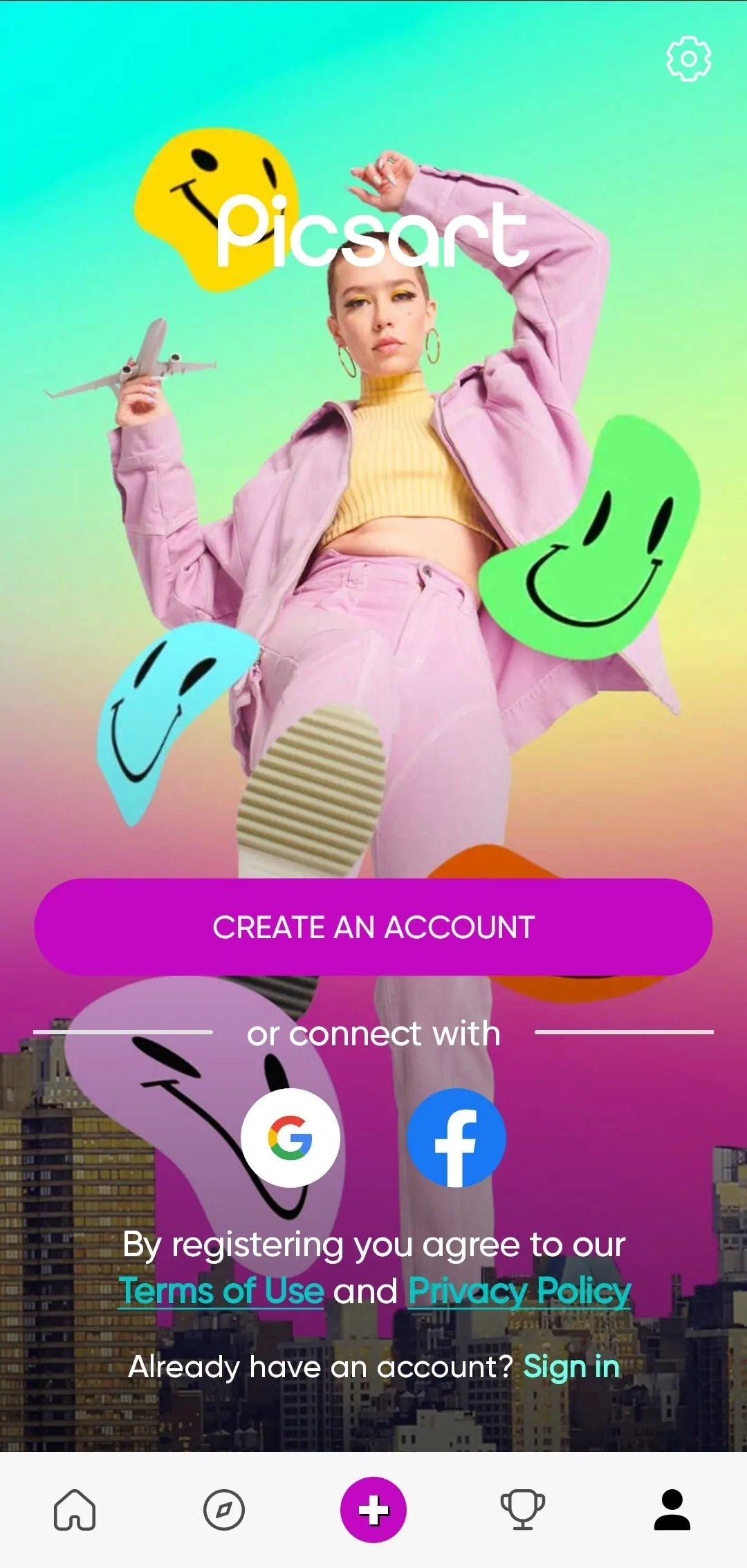The width and height of the screenshot is (747, 1568).
Task: Read the Privacy Policy link
Action: pos(519,1291)
